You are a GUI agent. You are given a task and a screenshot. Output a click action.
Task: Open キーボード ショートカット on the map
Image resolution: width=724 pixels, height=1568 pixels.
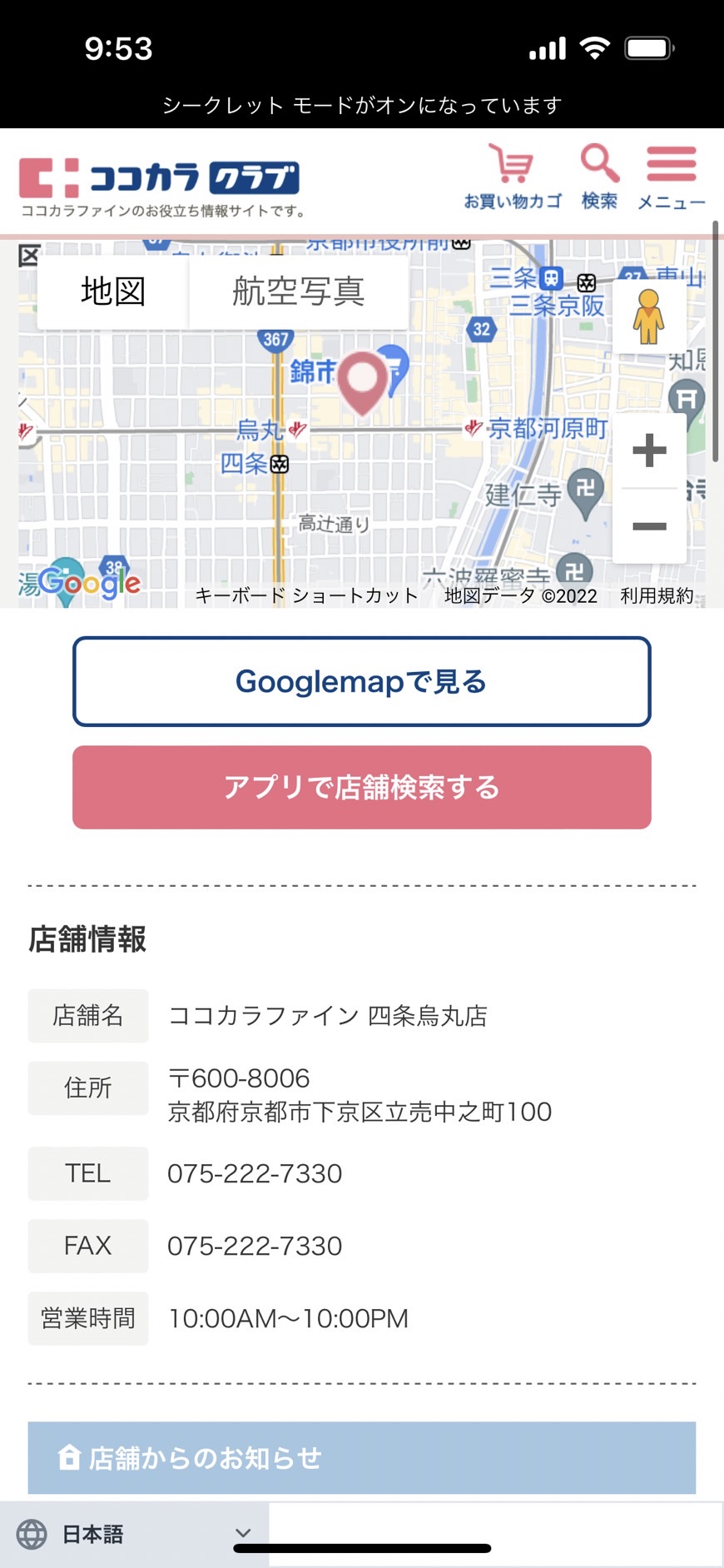pyautogui.click(x=306, y=595)
